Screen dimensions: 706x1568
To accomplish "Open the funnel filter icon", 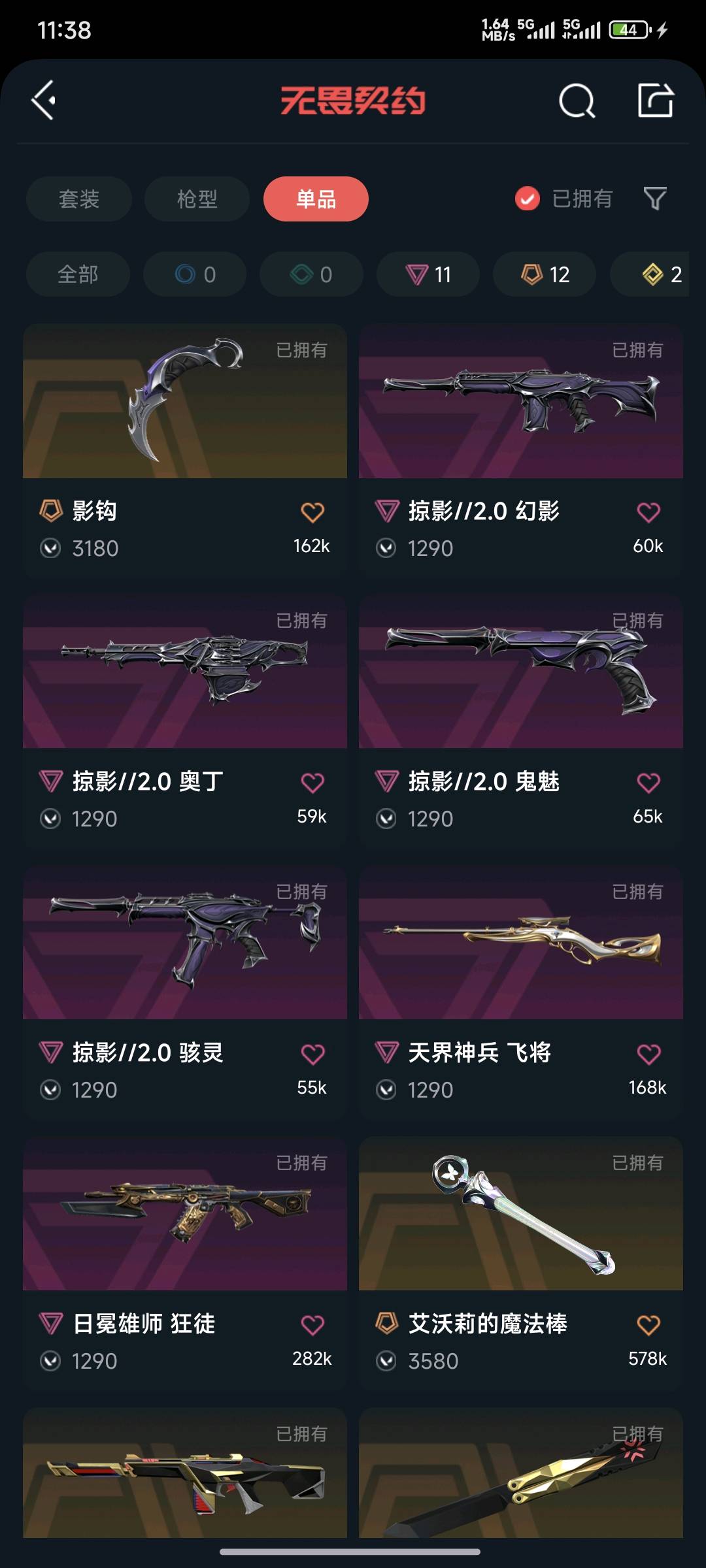I will click(x=654, y=199).
